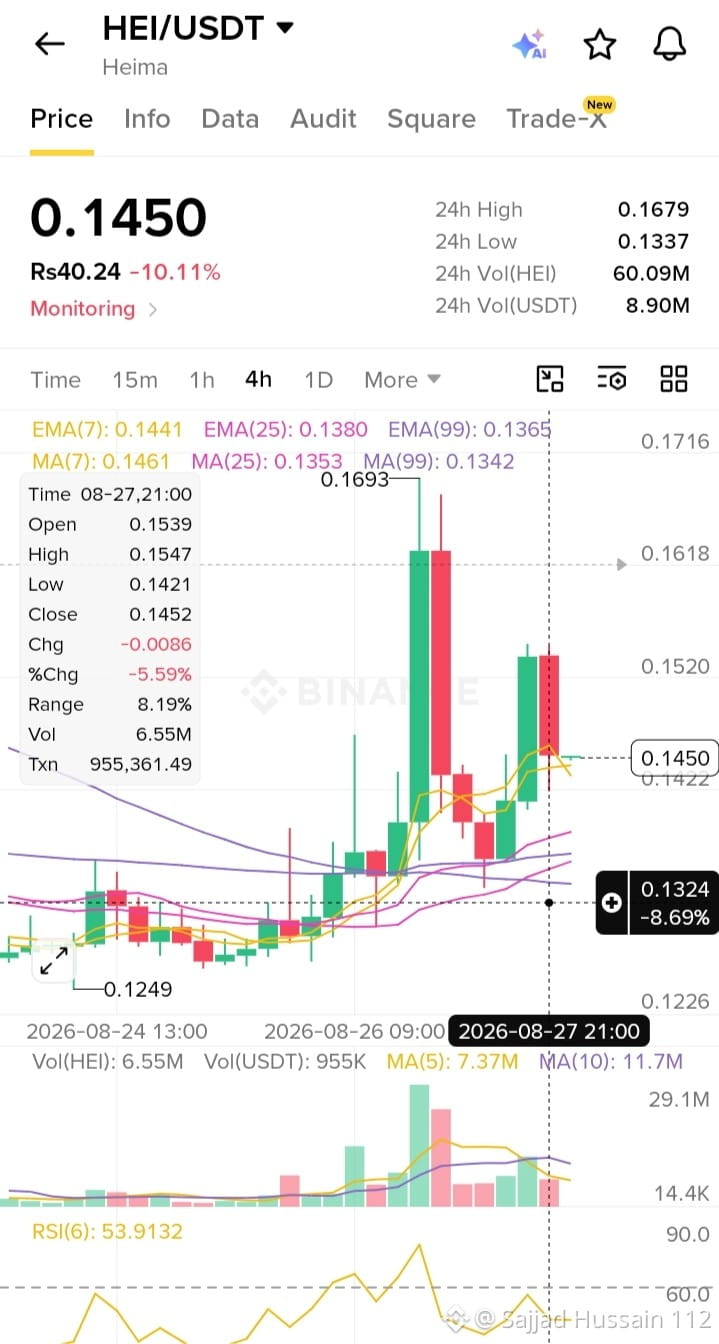Select the 1D chart interval
The height and width of the screenshot is (1344, 719).
coord(318,380)
